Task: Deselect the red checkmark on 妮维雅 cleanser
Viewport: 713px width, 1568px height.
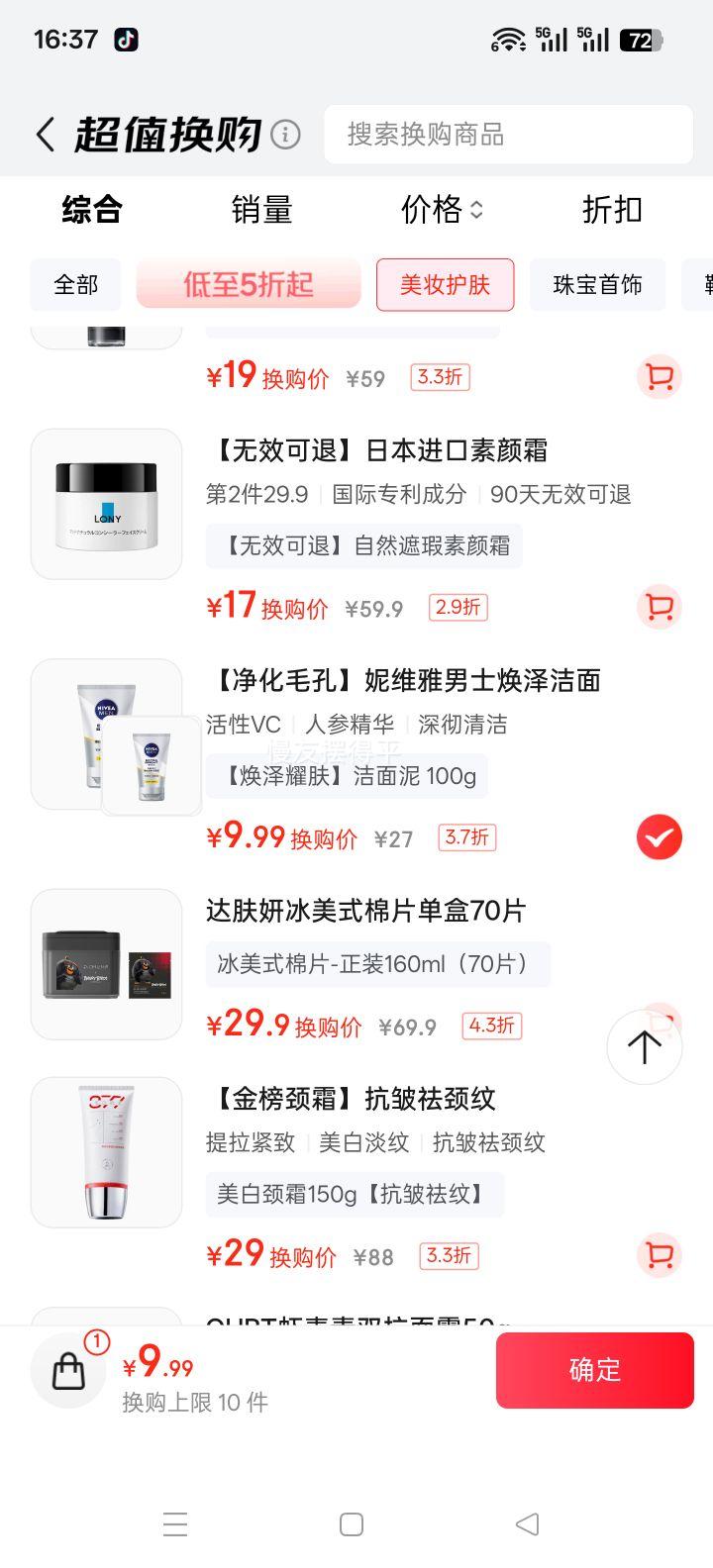Action: 658,836
